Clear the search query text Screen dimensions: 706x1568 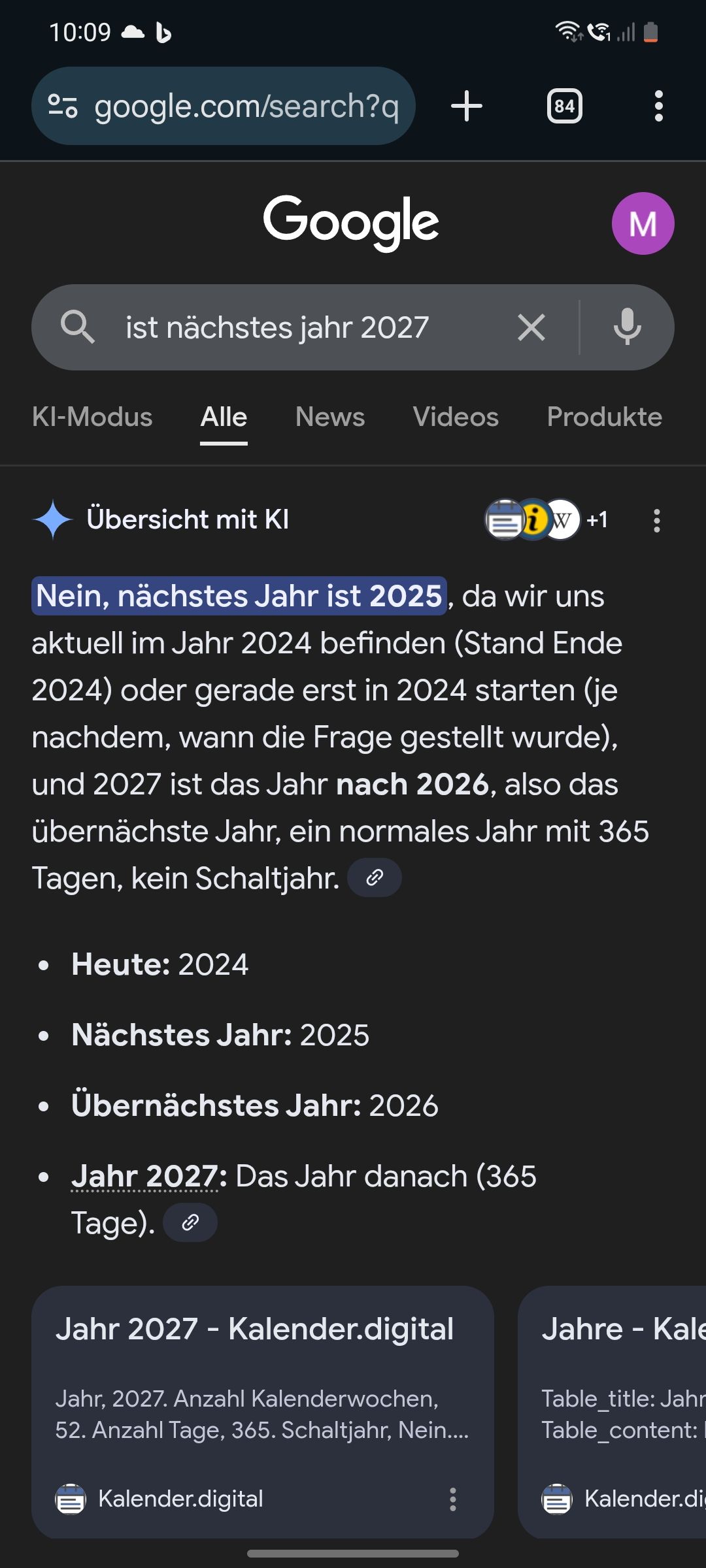click(531, 327)
